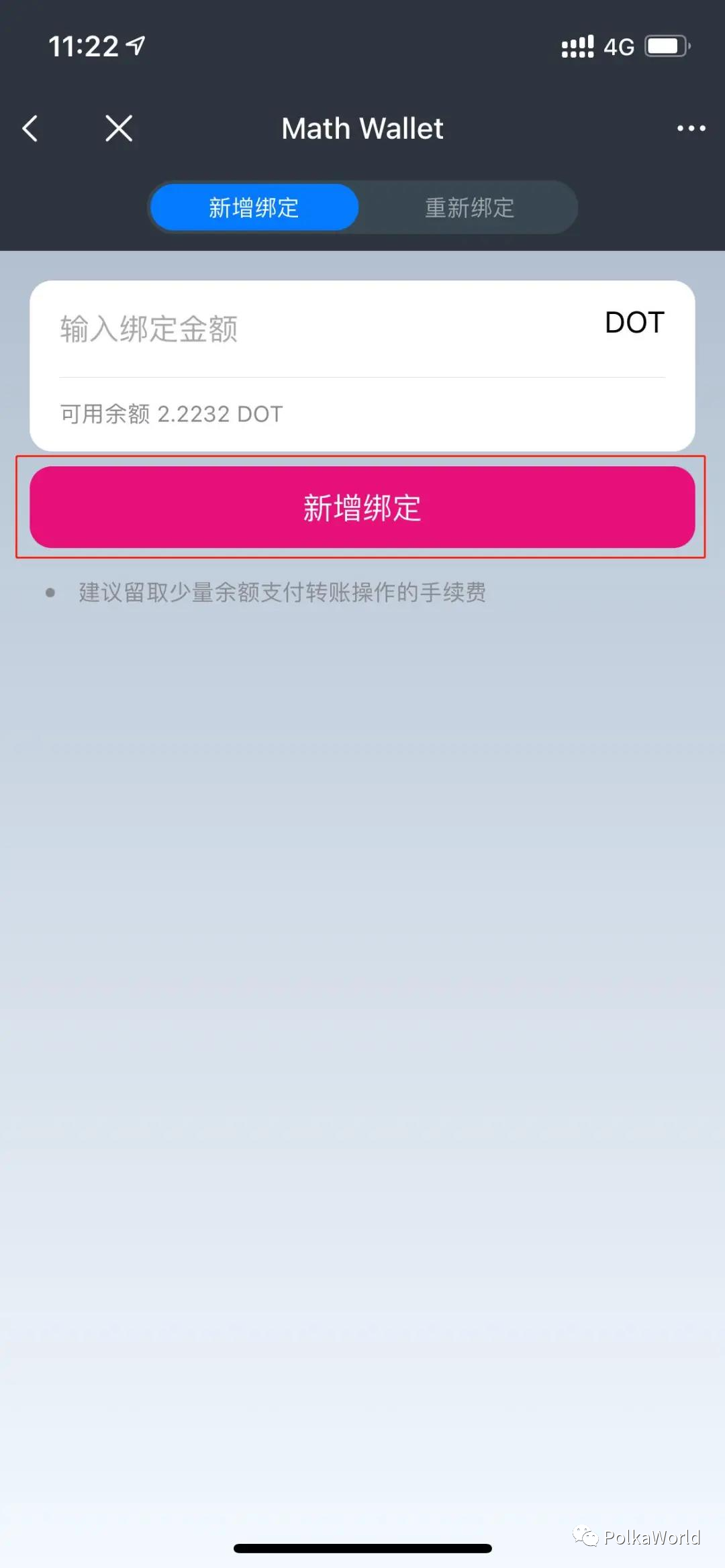Select the 新增绑定 tab
Image resolution: width=725 pixels, height=1568 pixels.
[254, 207]
